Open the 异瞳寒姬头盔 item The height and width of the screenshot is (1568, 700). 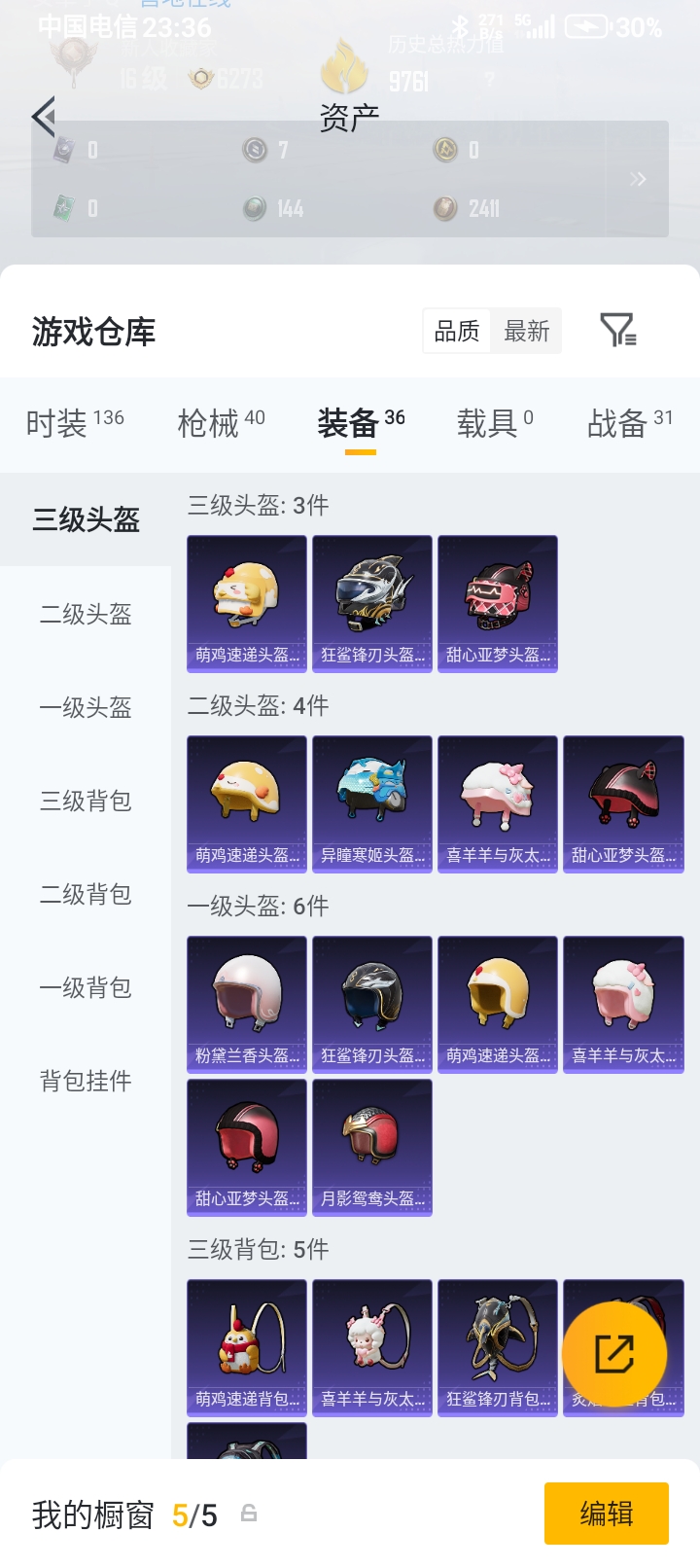click(x=372, y=803)
